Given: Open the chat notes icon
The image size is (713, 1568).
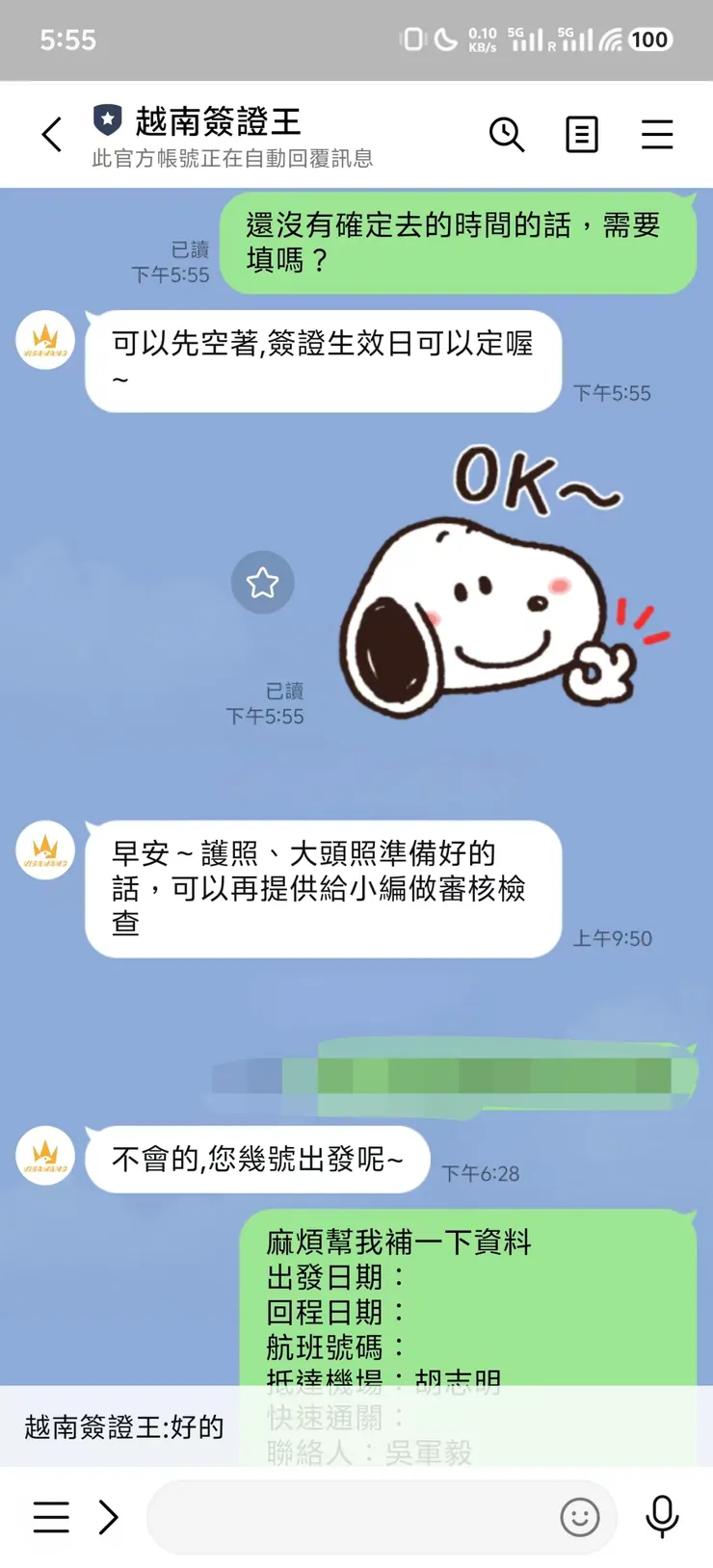Looking at the screenshot, I should (582, 135).
